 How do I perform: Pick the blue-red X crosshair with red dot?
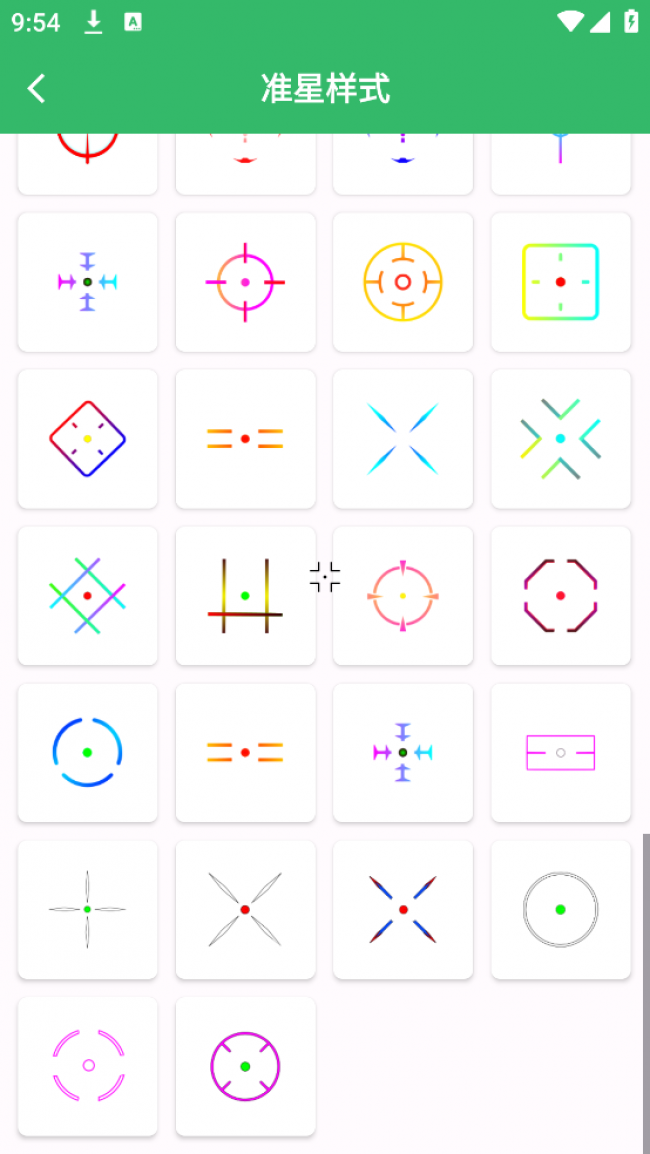coord(403,910)
